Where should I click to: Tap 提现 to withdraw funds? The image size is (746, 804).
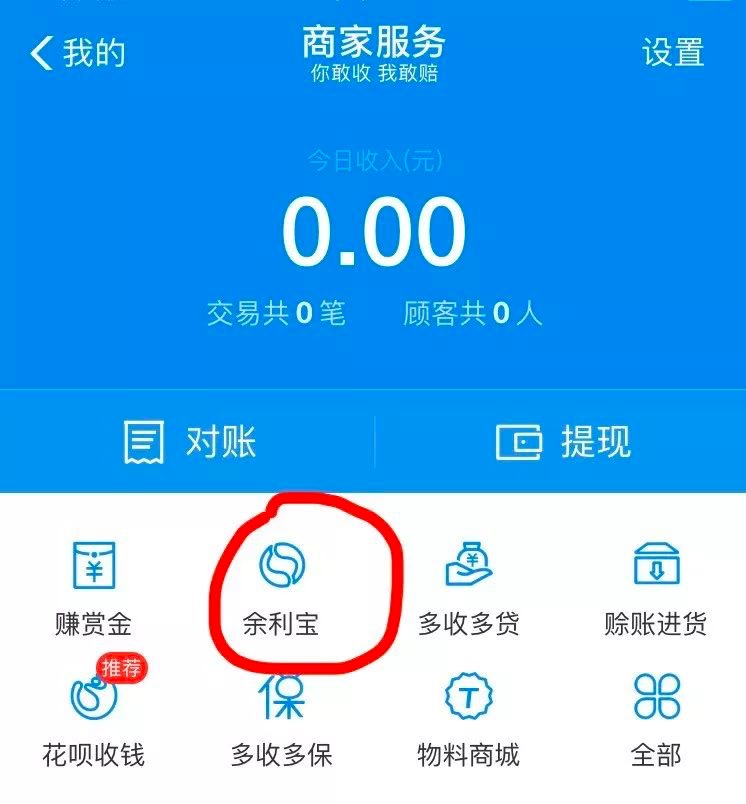tap(563, 441)
